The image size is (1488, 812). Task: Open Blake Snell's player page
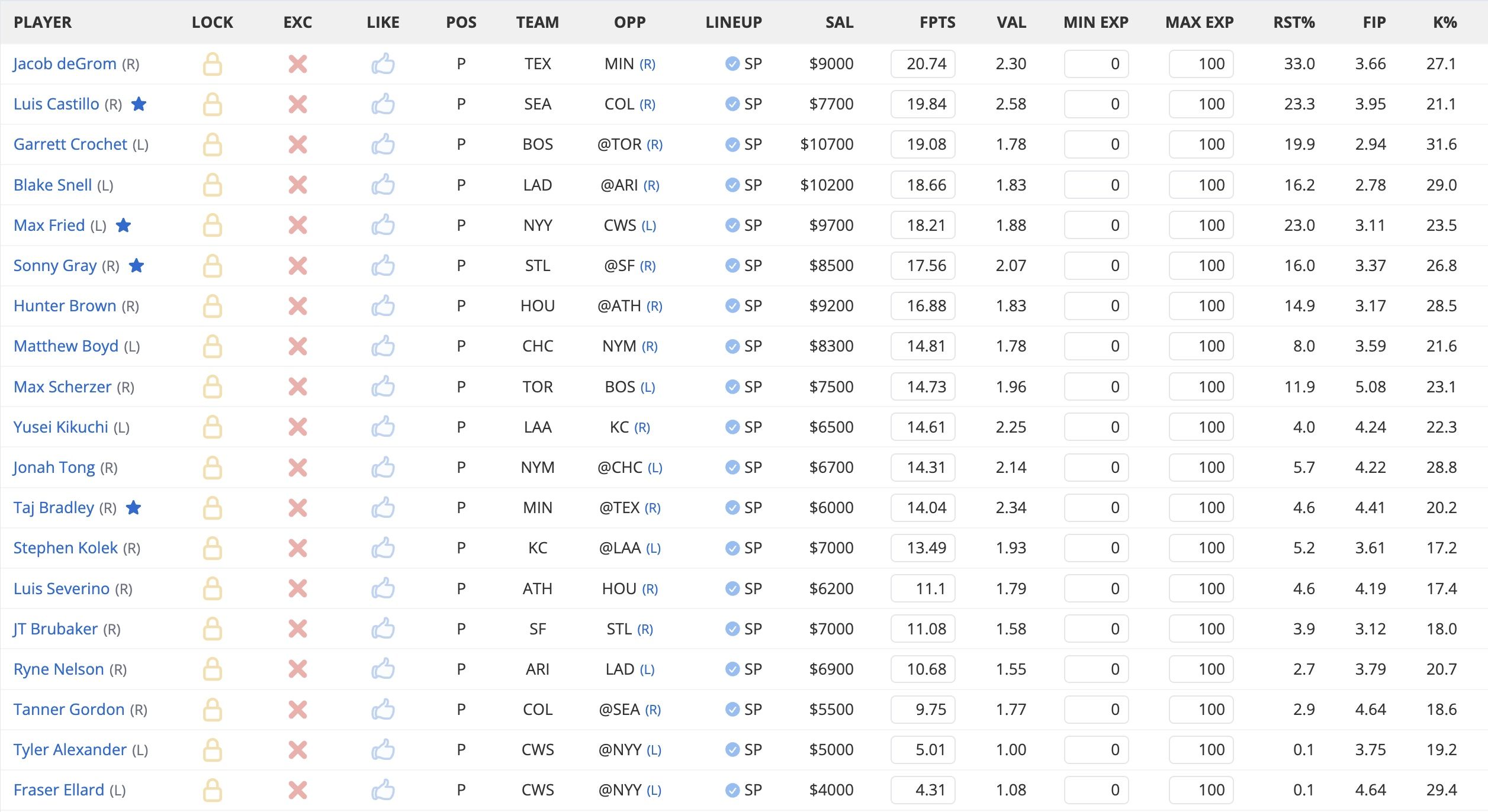click(x=53, y=185)
